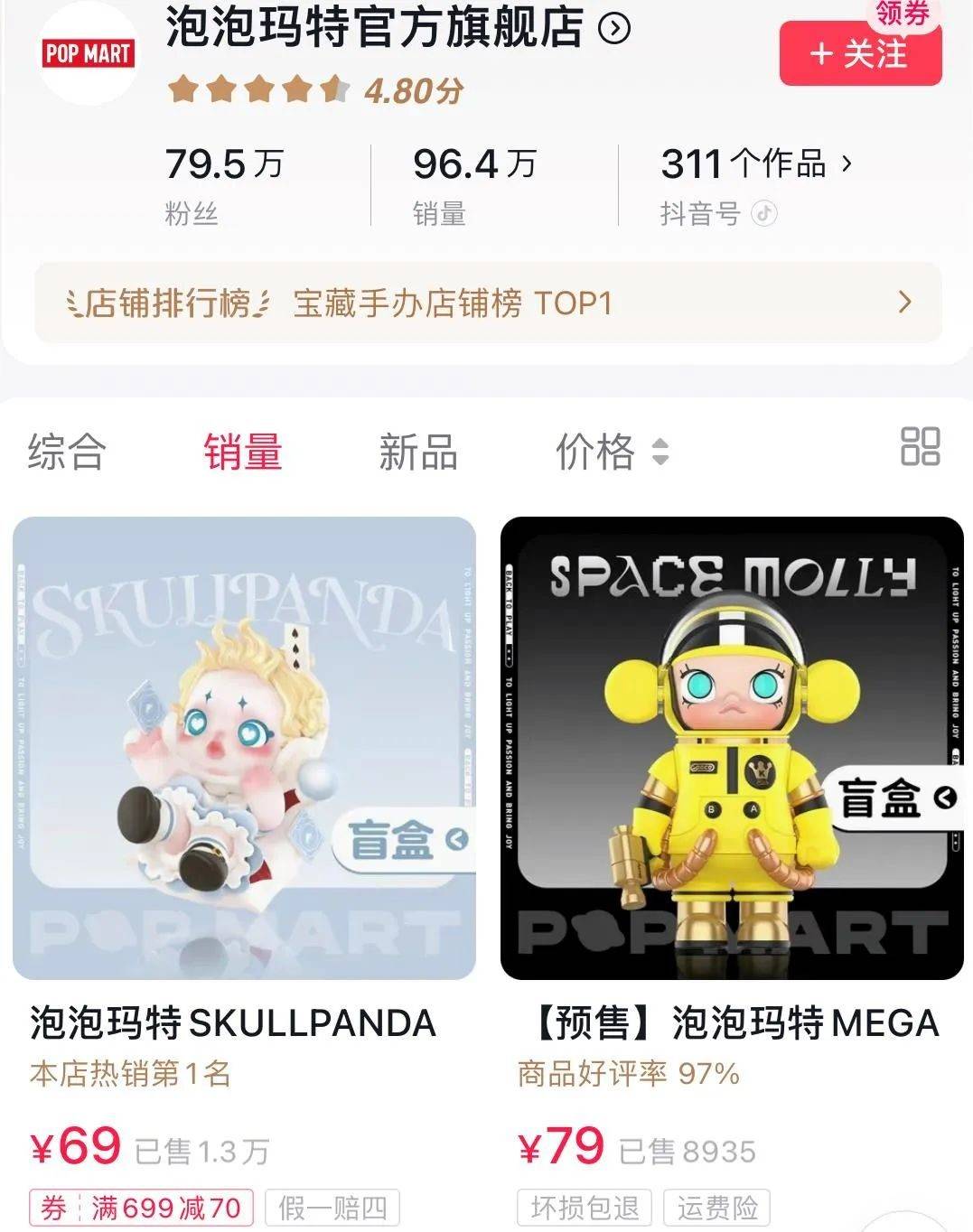This screenshot has width=973, height=1232.
Task: Sort products by 价格
Action: [611, 451]
